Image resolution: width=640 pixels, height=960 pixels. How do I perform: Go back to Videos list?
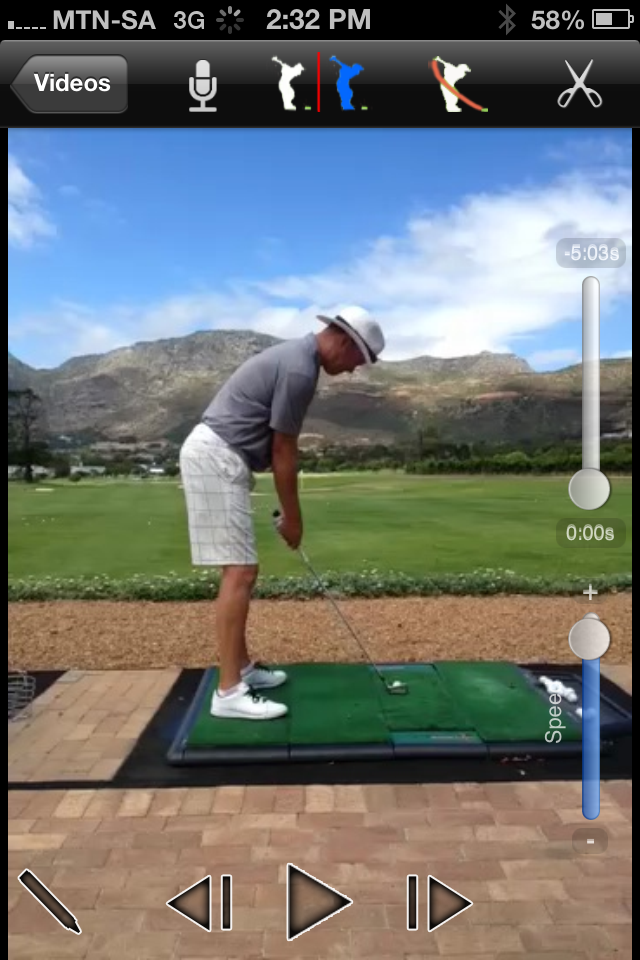click(x=70, y=83)
